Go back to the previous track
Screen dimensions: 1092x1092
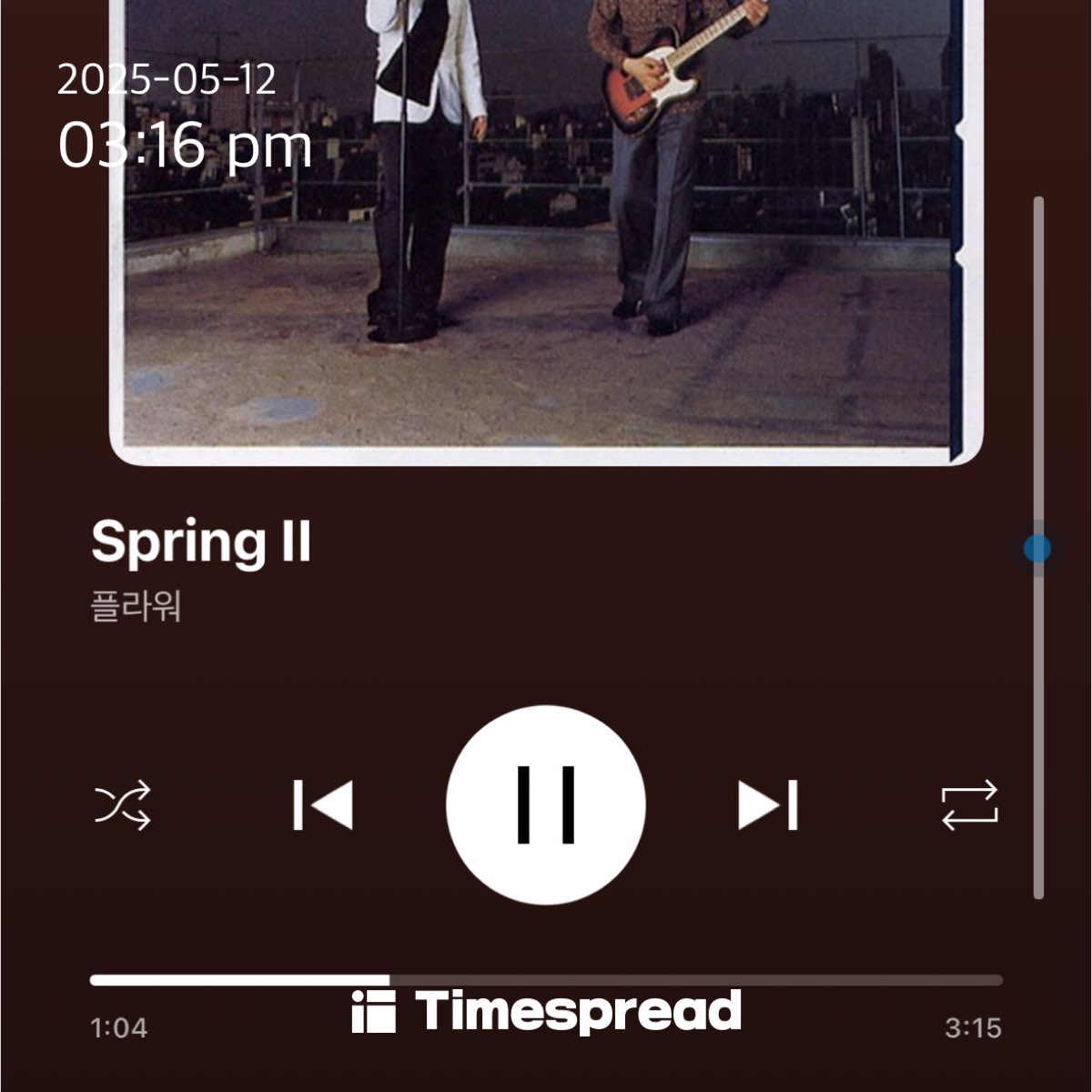click(x=323, y=805)
